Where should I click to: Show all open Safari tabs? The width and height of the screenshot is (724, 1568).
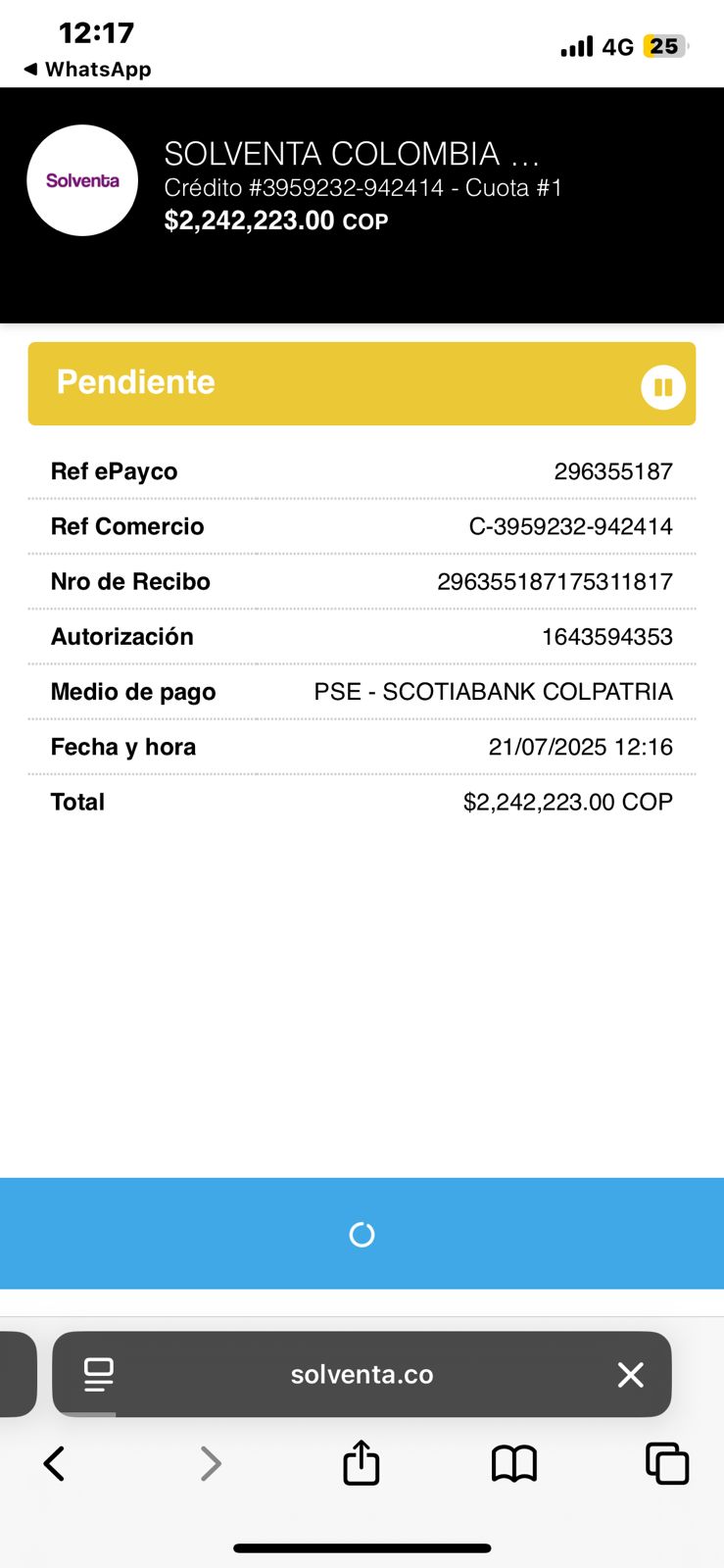(666, 1464)
